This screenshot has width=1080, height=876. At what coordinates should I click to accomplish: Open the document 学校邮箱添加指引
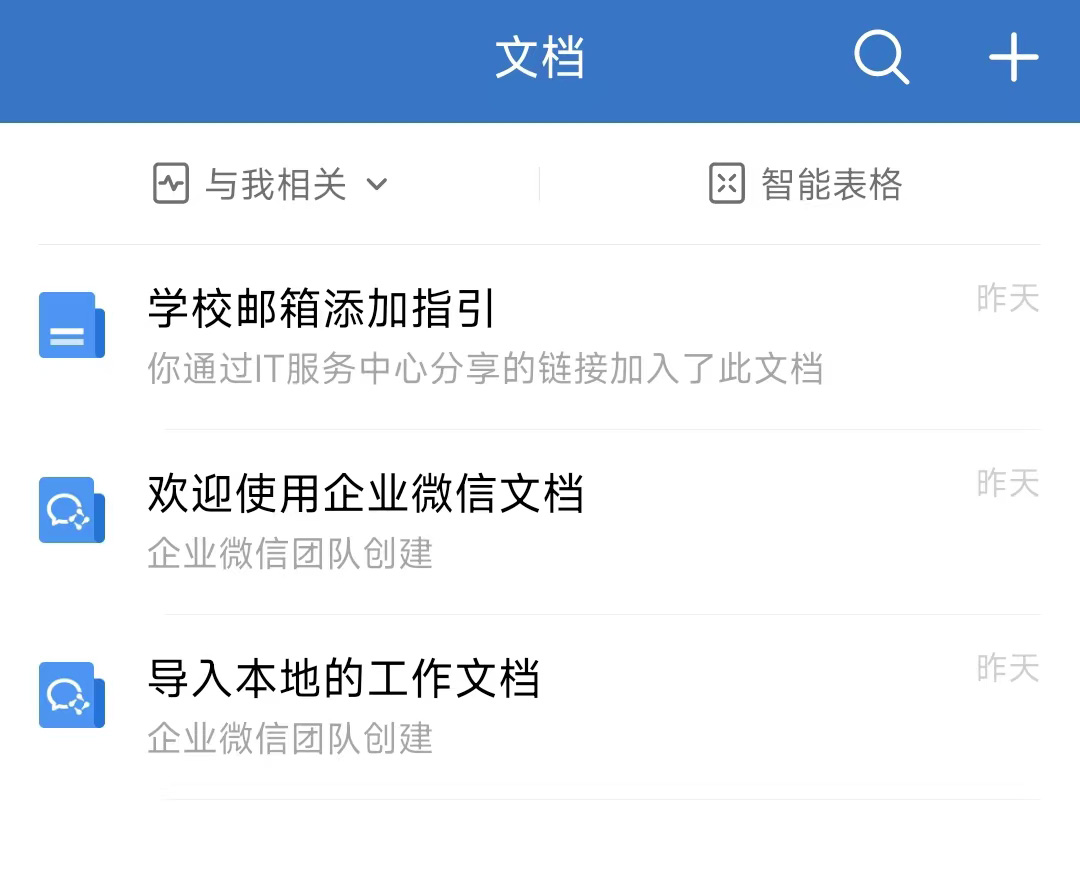322,309
